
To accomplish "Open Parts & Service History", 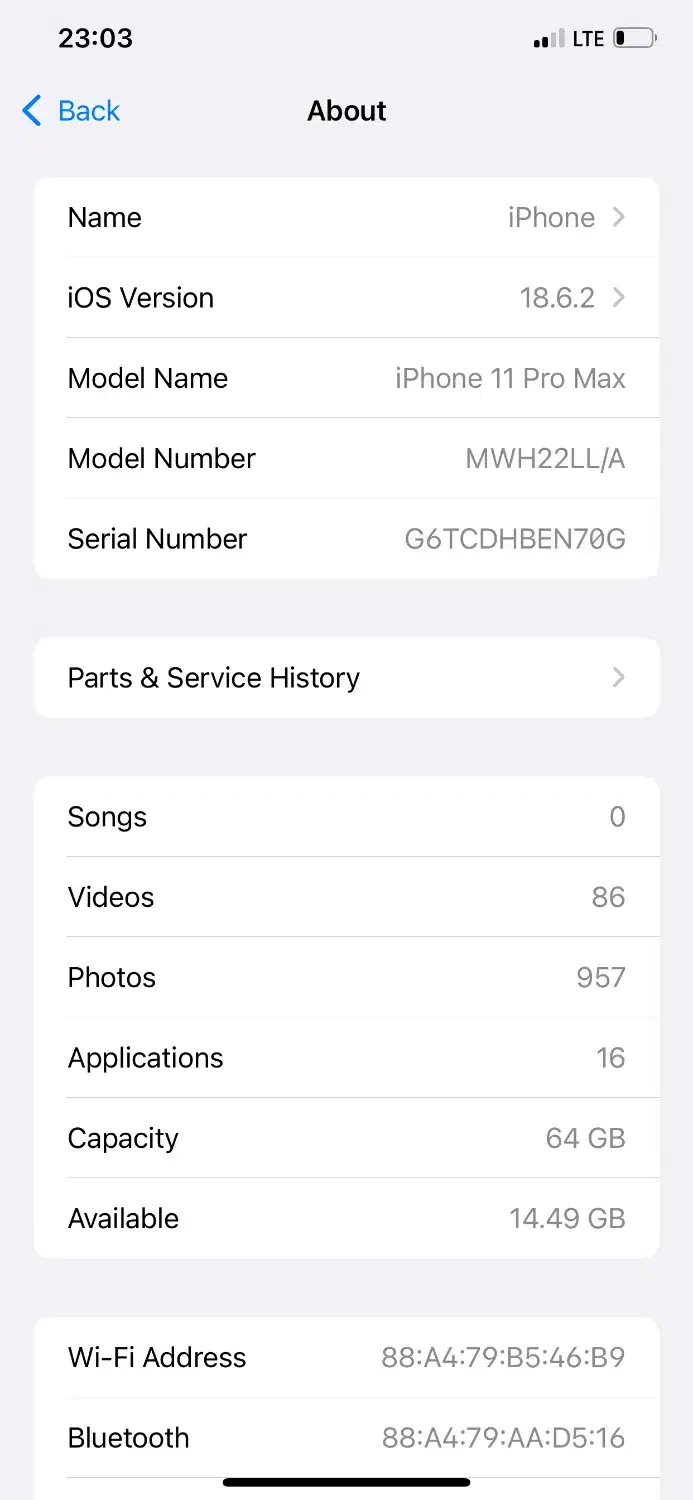I will tap(346, 678).
